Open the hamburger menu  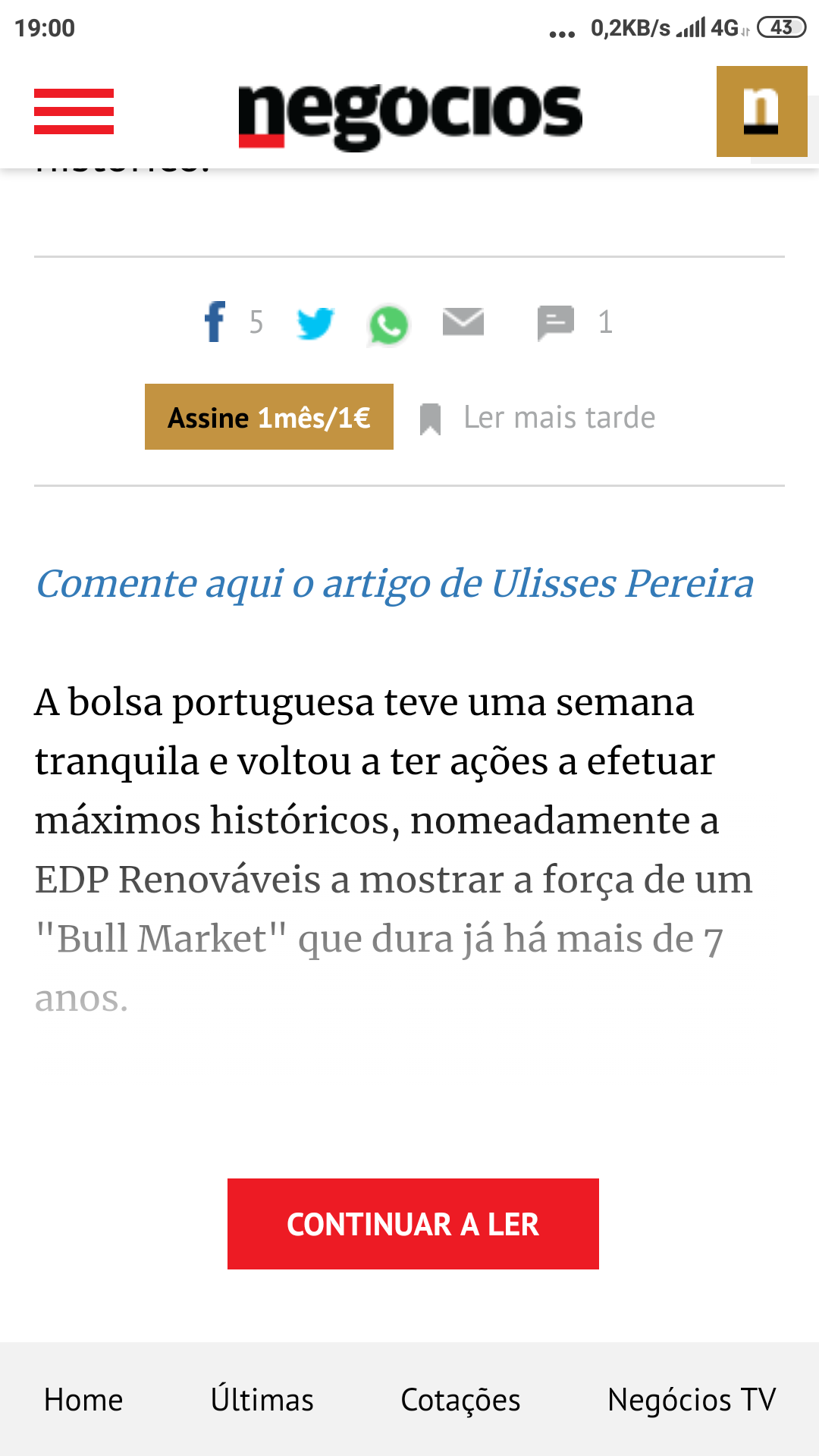[74, 111]
